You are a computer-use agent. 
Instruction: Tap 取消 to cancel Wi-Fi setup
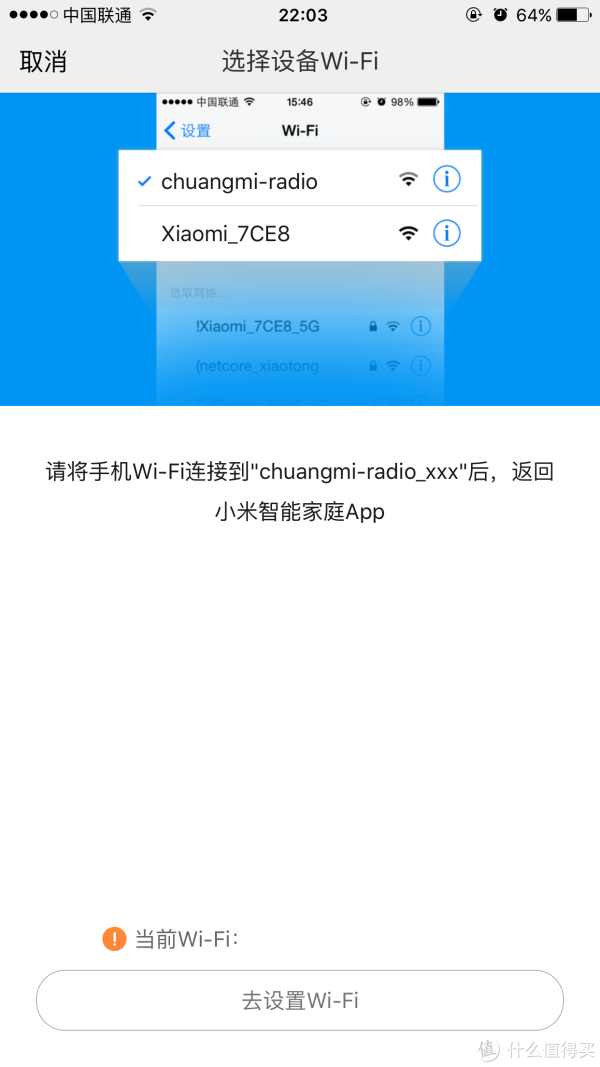pos(43,61)
